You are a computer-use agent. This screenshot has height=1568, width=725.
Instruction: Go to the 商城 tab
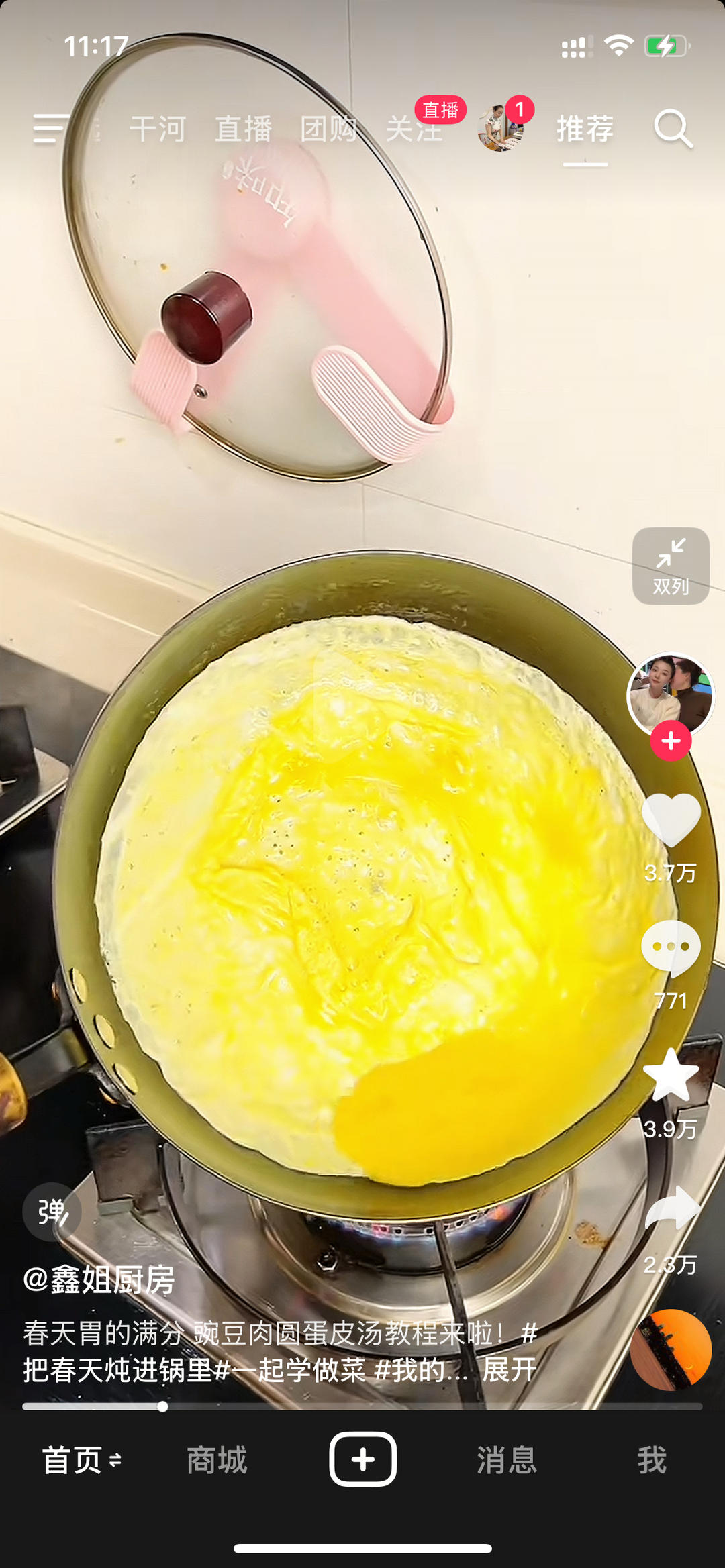tap(217, 1460)
